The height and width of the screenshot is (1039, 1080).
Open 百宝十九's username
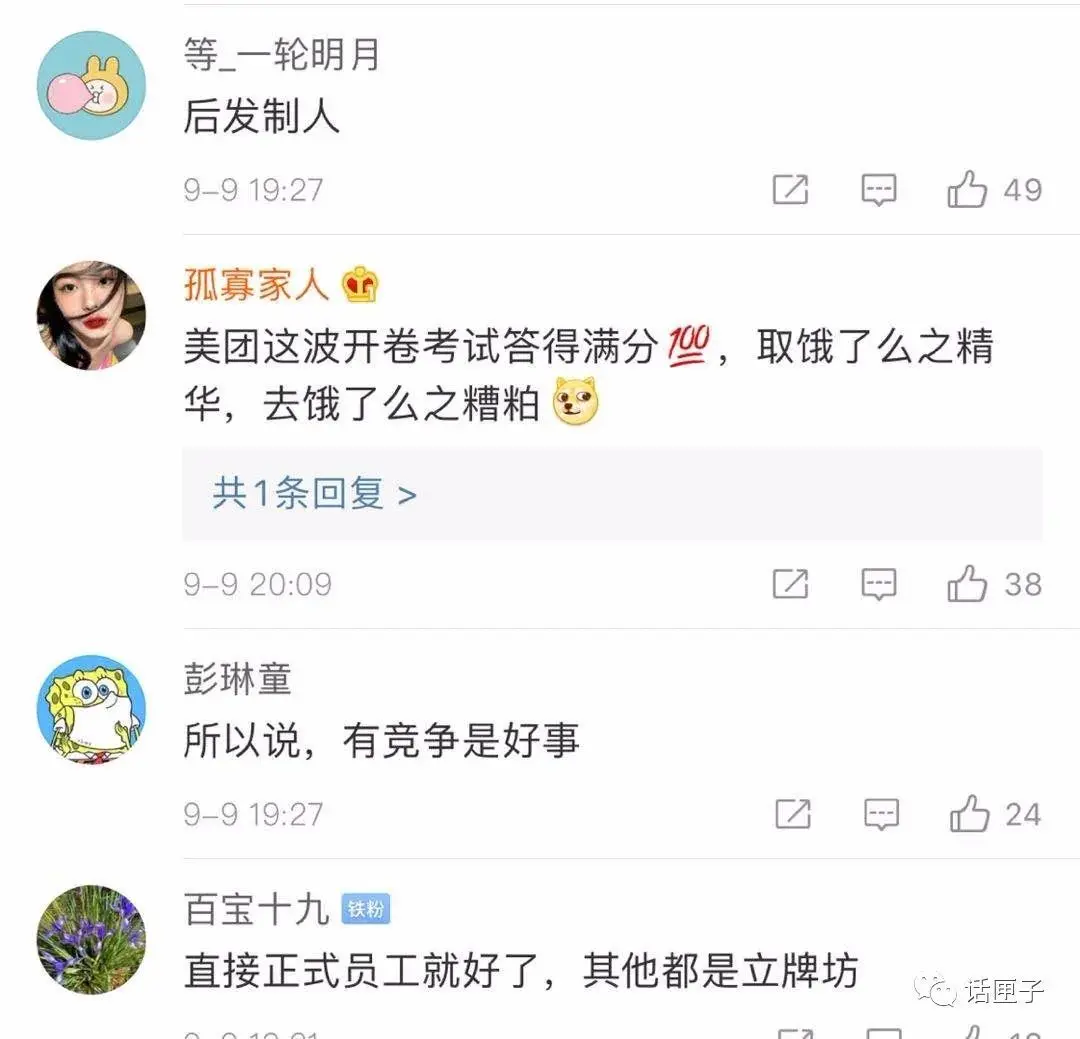tap(256, 910)
